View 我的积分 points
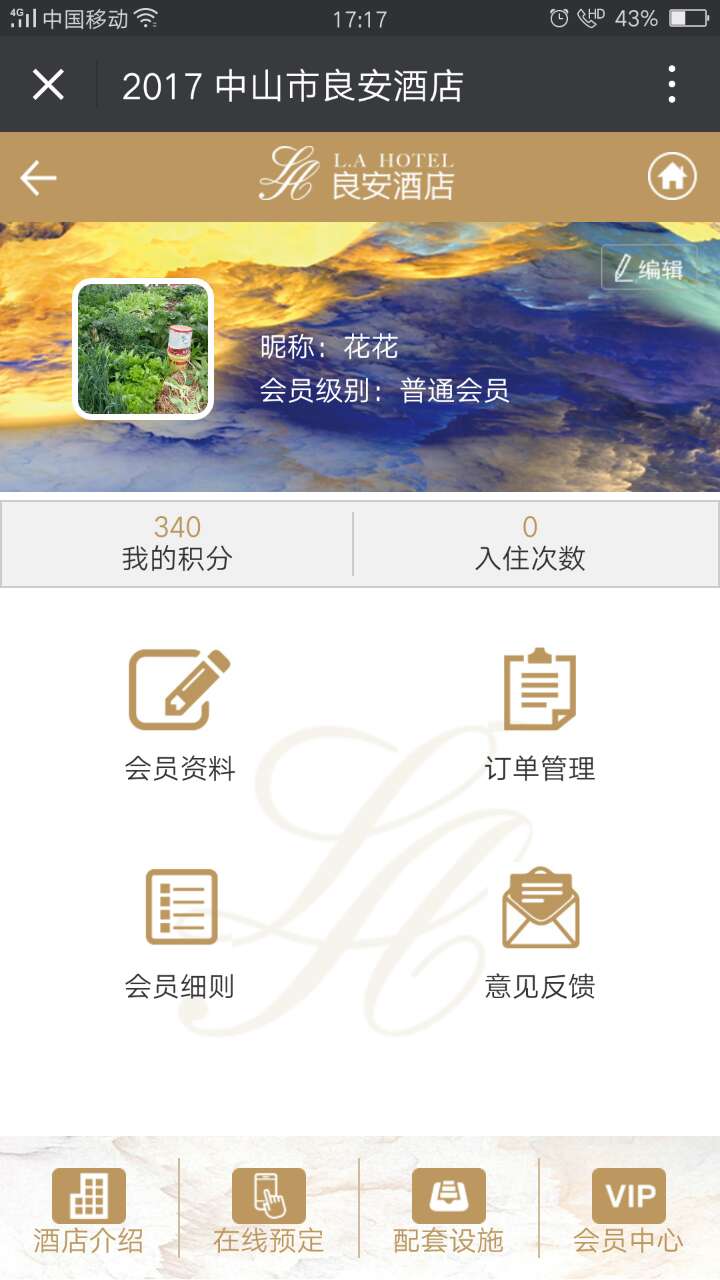Viewport: 720px width, 1280px height. 177,543
